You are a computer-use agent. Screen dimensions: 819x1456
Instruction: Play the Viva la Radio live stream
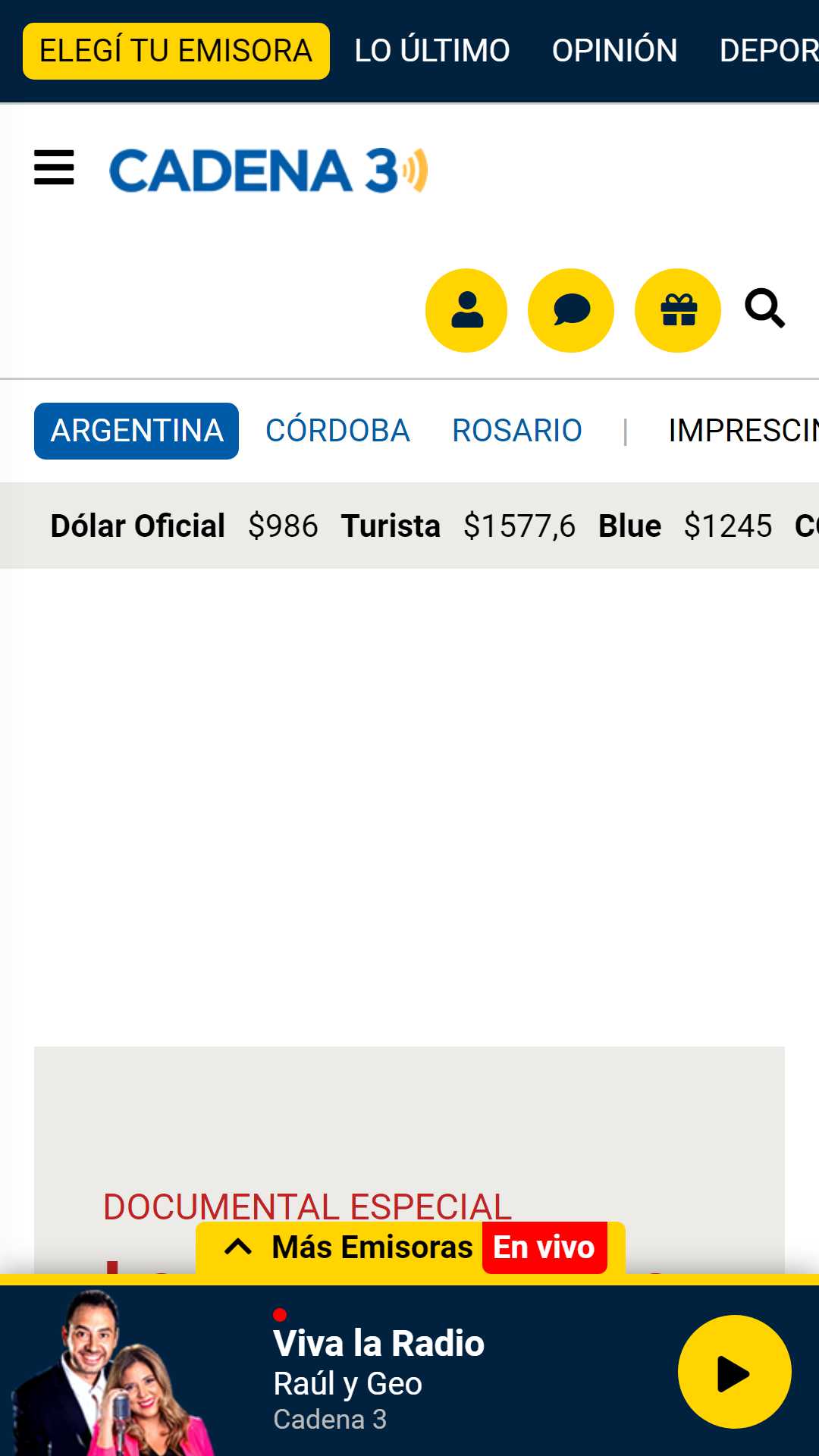tap(734, 1372)
